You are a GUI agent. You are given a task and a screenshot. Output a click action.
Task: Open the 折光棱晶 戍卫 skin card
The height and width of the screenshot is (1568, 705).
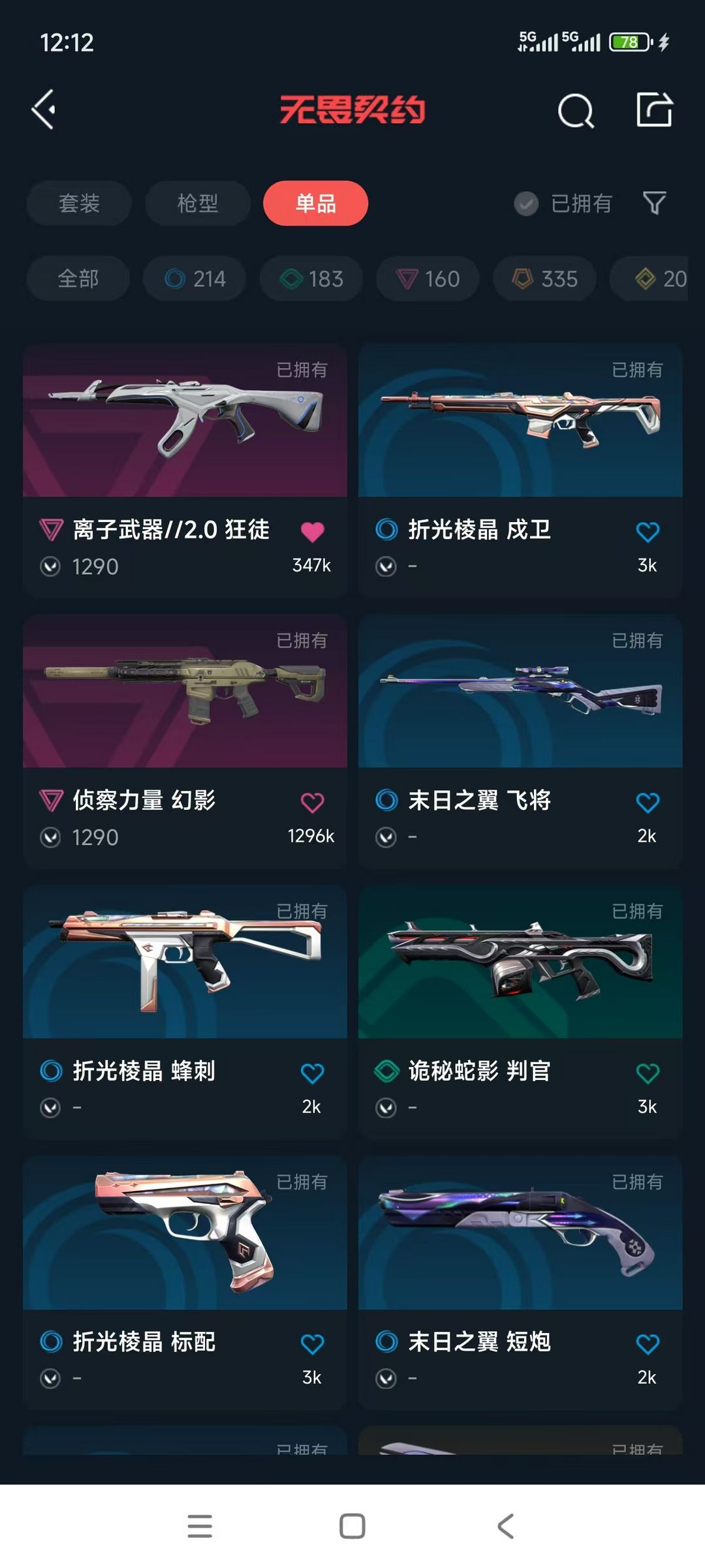520,470
